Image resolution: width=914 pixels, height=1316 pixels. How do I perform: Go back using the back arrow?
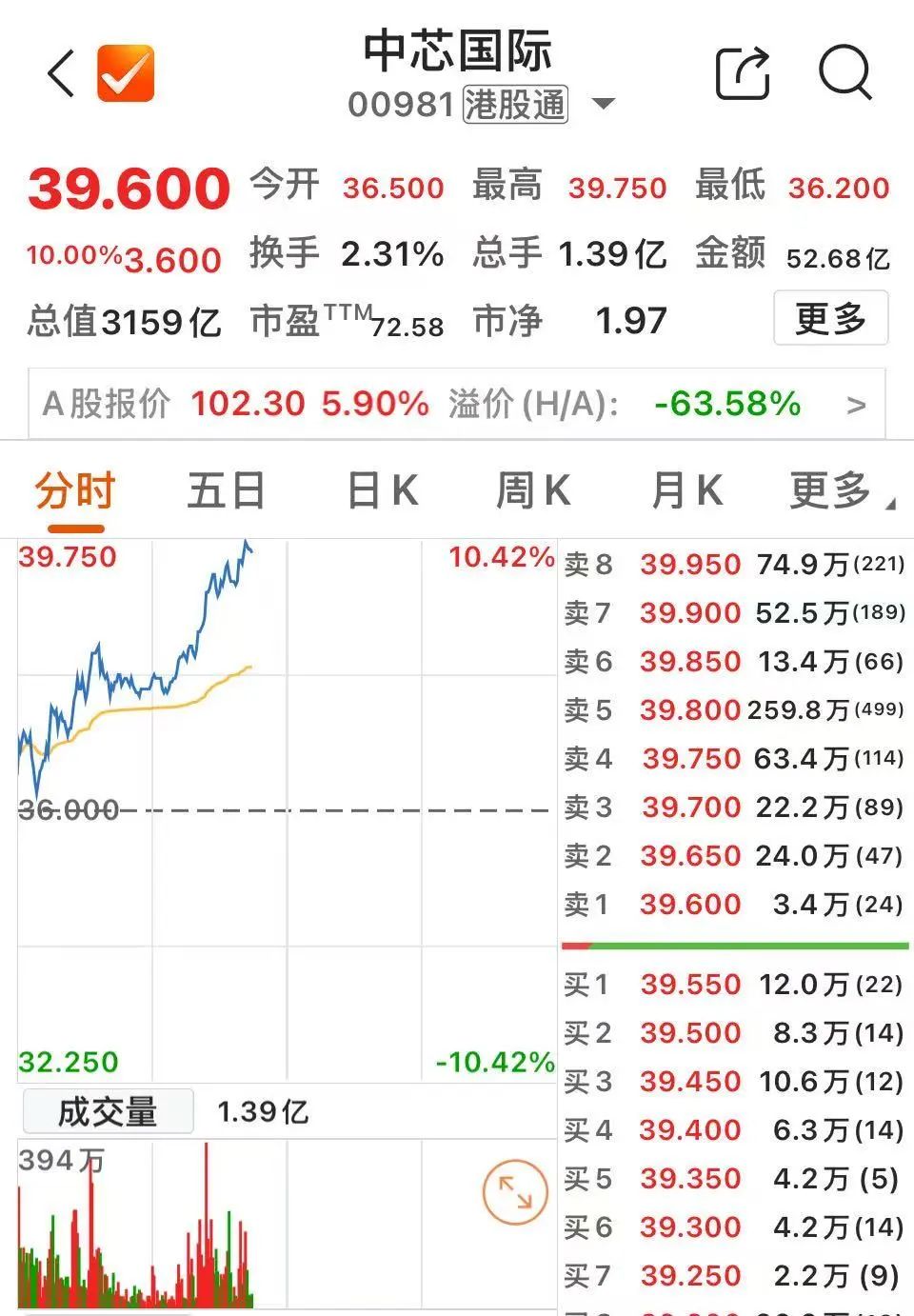61,73
